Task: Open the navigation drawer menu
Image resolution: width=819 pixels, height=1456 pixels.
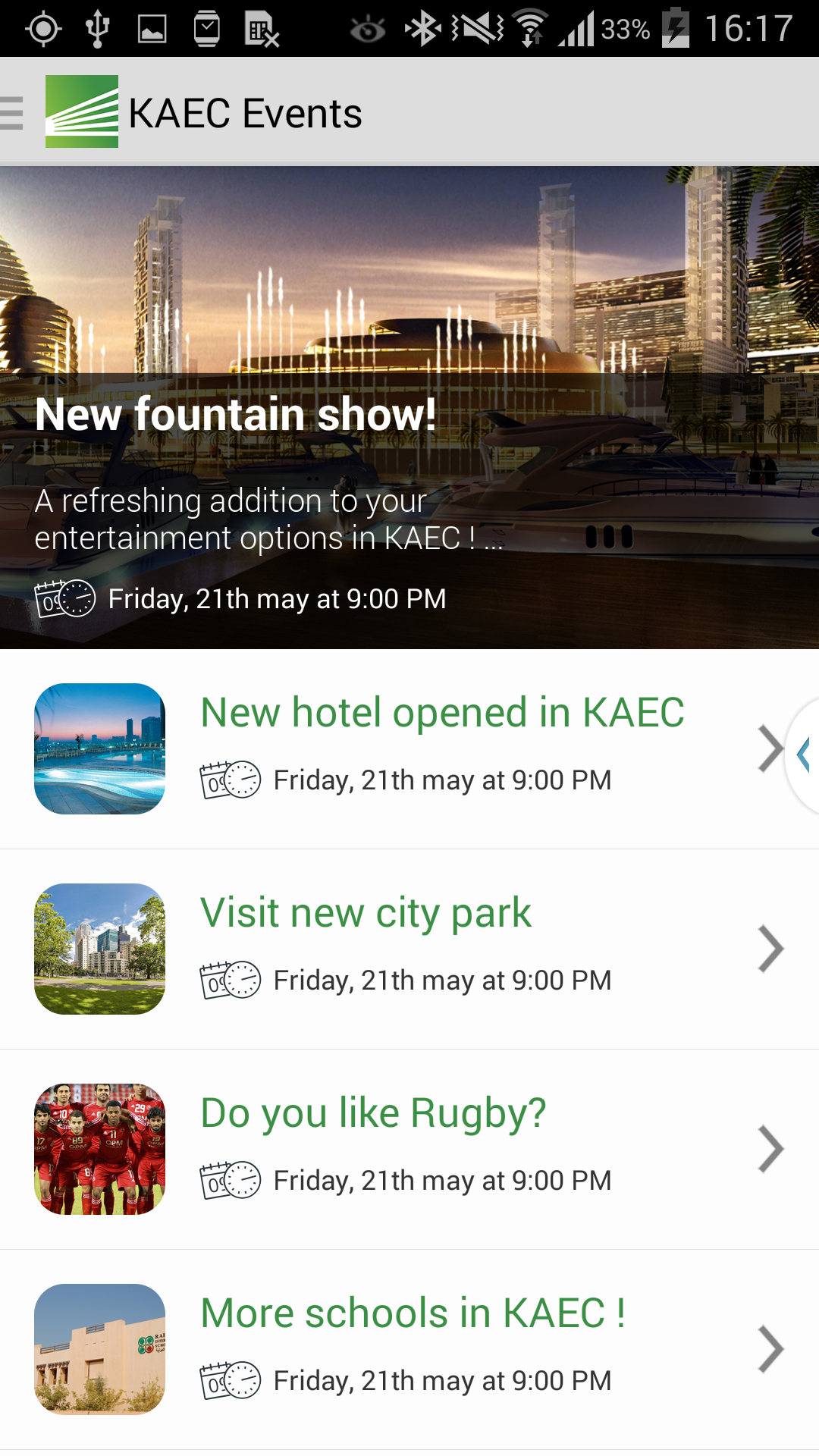Action: pyautogui.click(x=13, y=114)
